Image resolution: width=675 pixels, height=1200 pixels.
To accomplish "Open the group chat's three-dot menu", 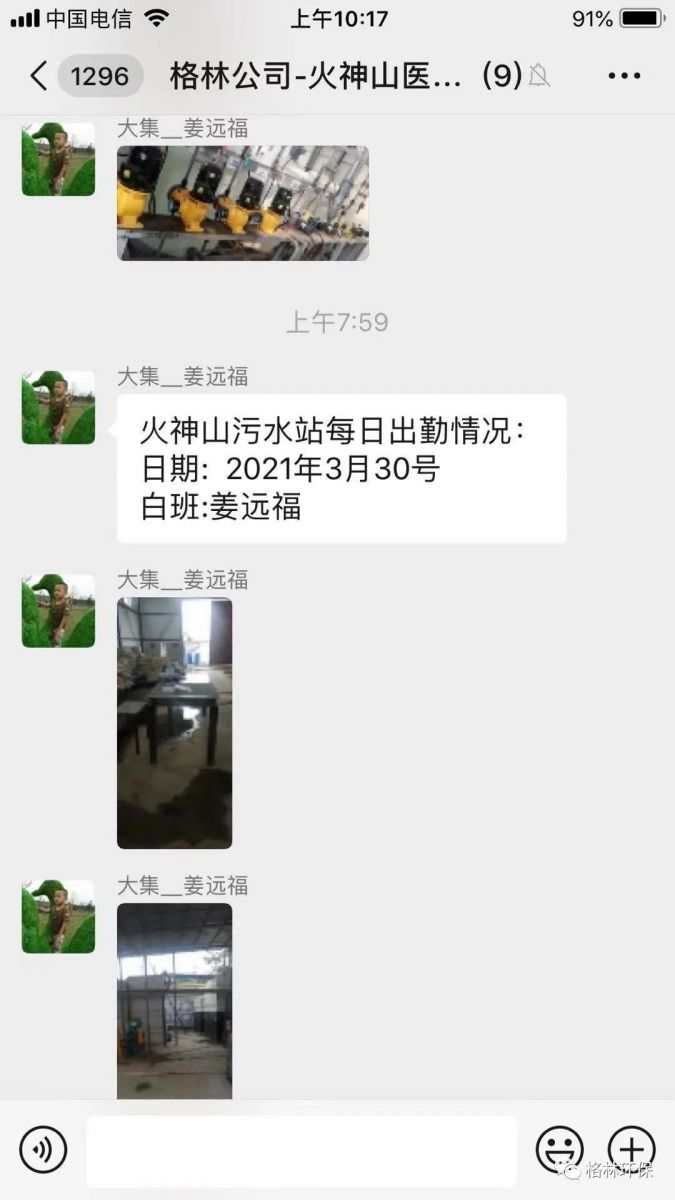I will click(x=624, y=76).
